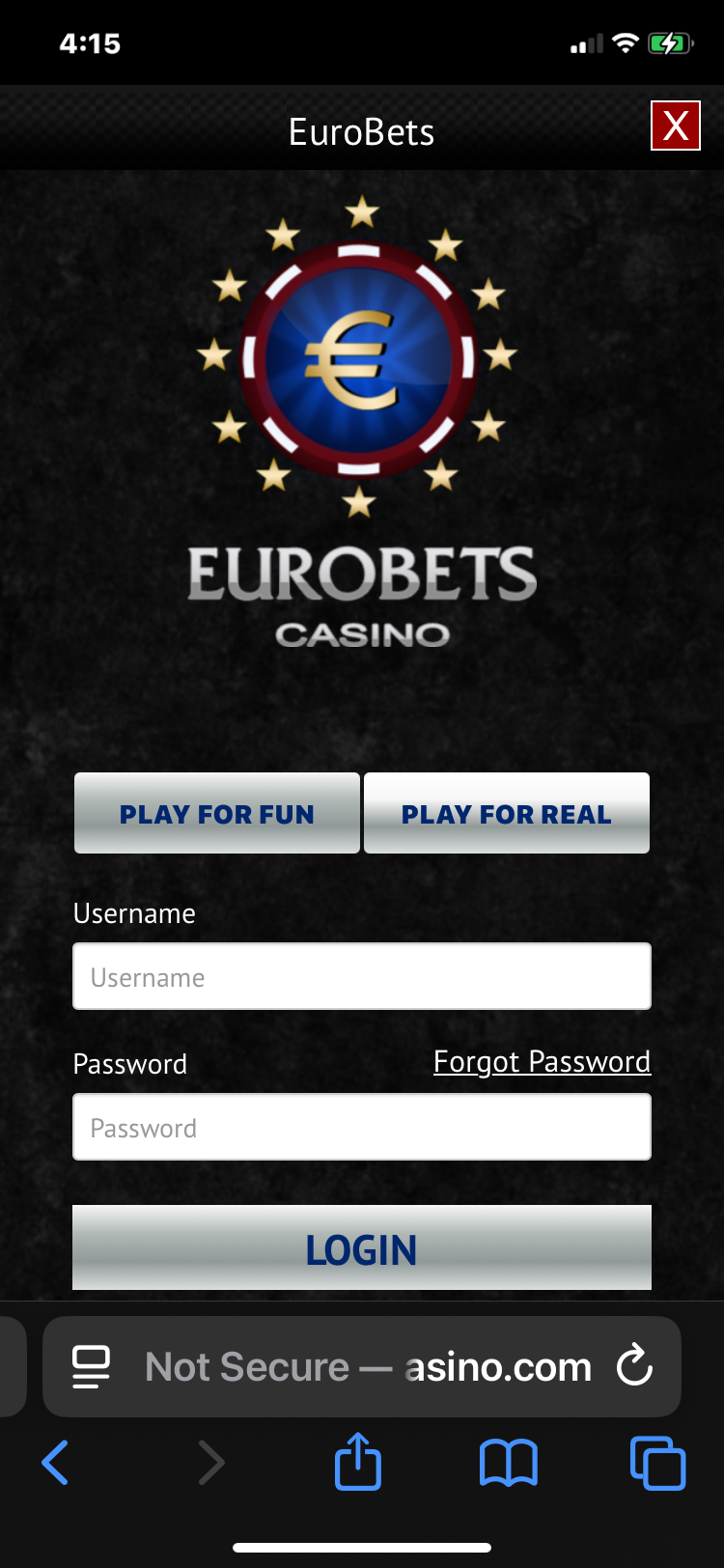Tap the Safari address bar
724x1568 pixels.
coord(367,1366)
